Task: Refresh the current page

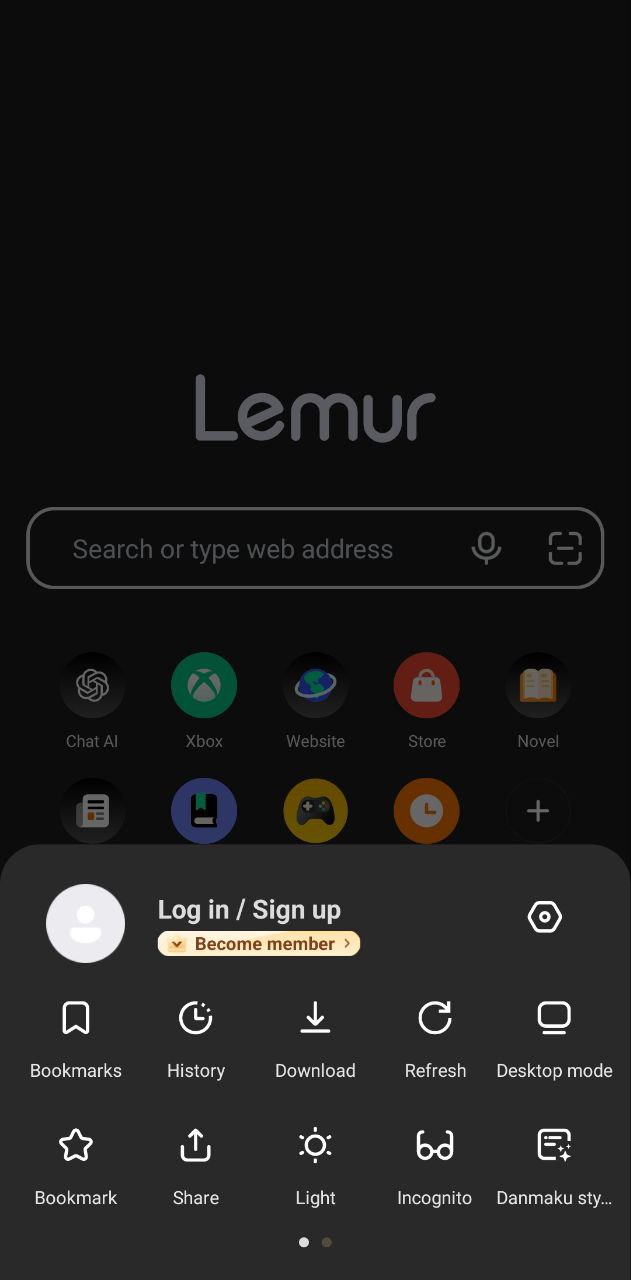Action: (x=435, y=1039)
